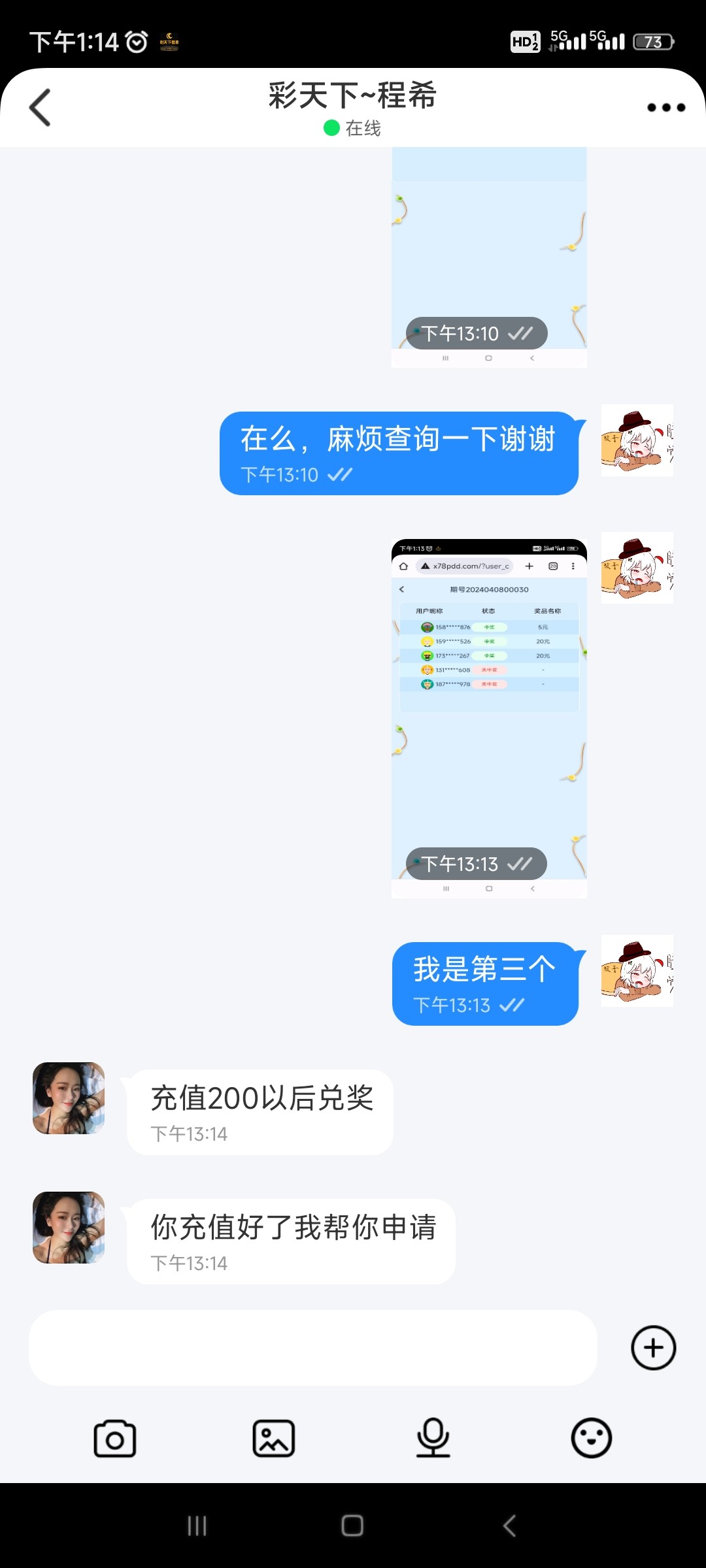Screen dimensions: 706x1568
Task: Open the camera to take a photo
Action: (x=115, y=1438)
